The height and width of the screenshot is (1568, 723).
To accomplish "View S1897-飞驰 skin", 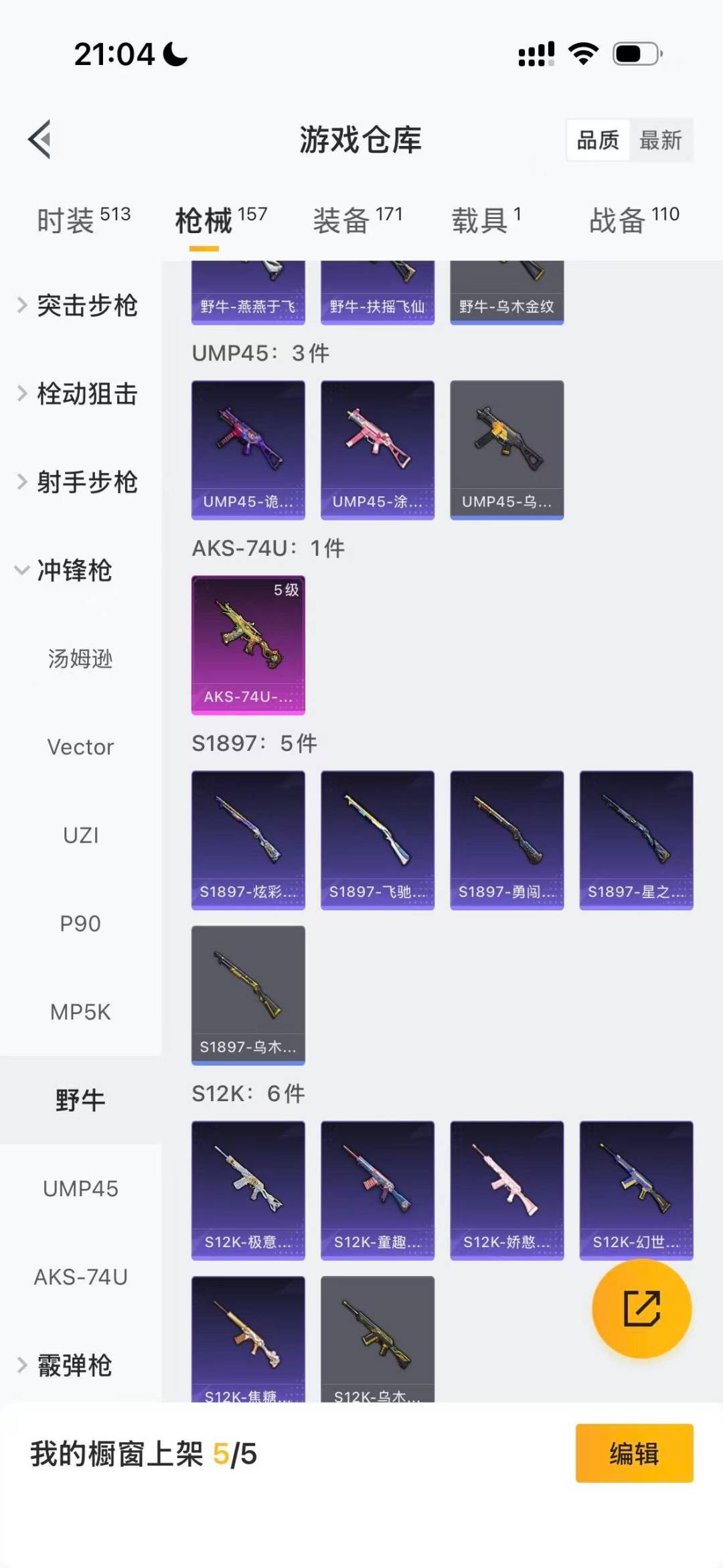I will click(x=377, y=839).
